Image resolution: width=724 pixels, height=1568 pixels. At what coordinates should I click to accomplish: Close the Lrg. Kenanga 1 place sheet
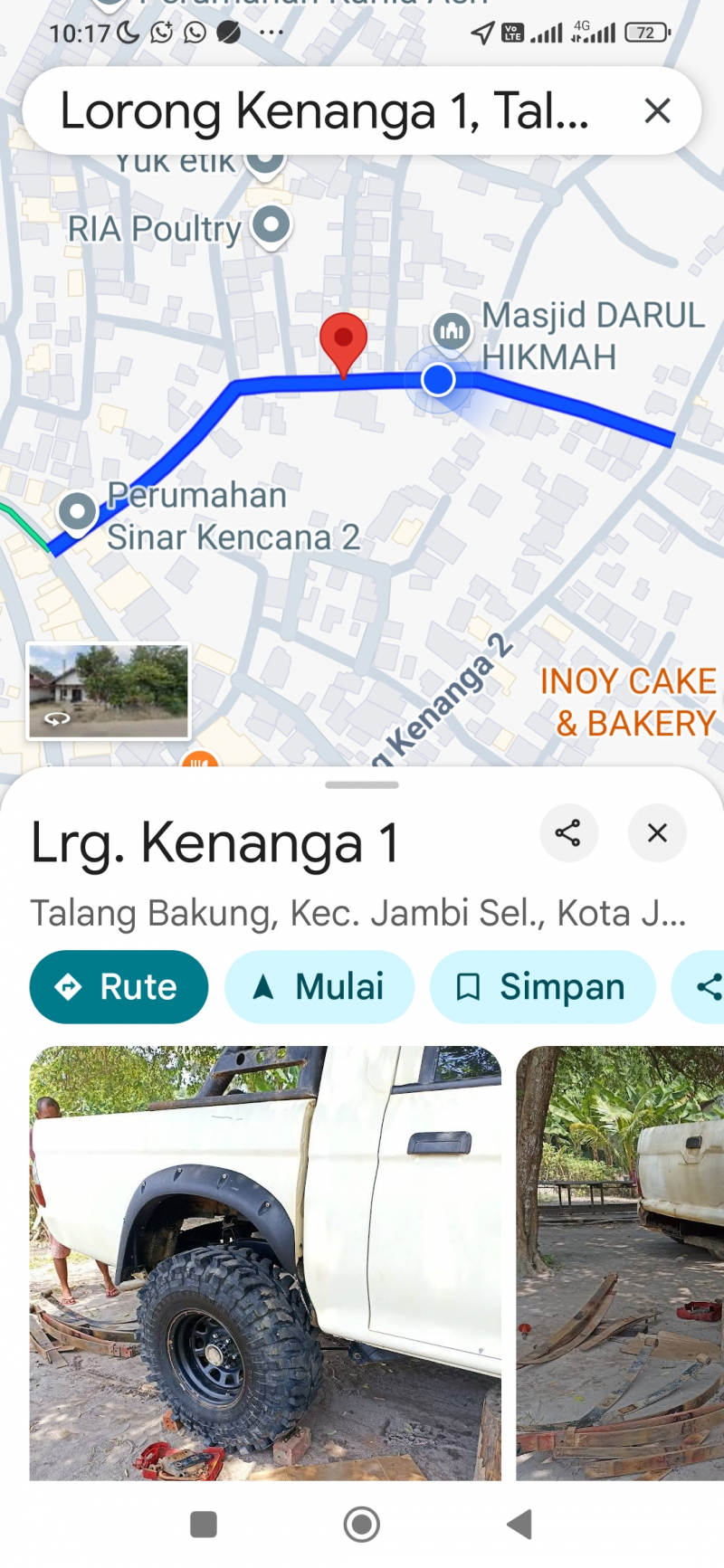point(657,832)
